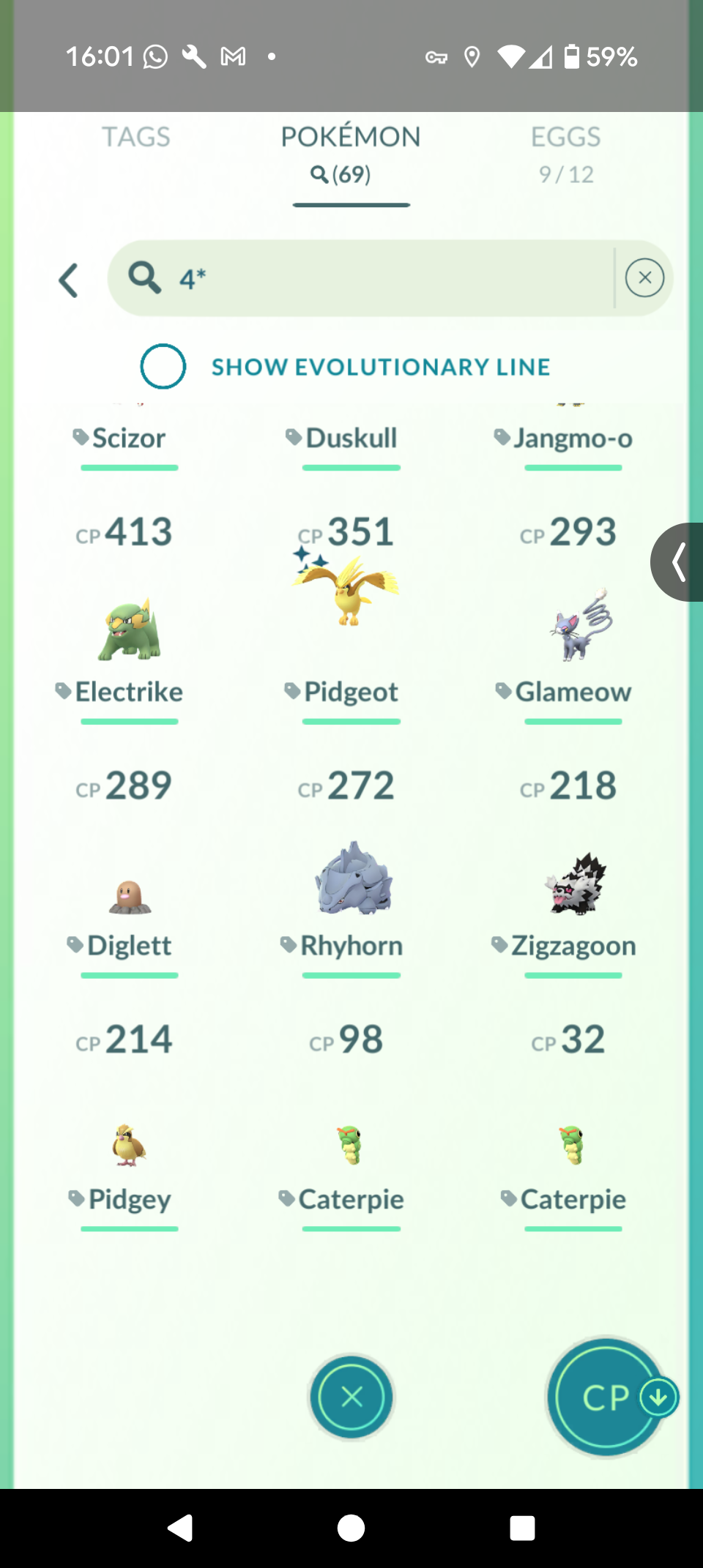Image resolution: width=703 pixels, height=1568 pixels.
Task: Open the Caterpie with CP 32
Action: 573,1146
